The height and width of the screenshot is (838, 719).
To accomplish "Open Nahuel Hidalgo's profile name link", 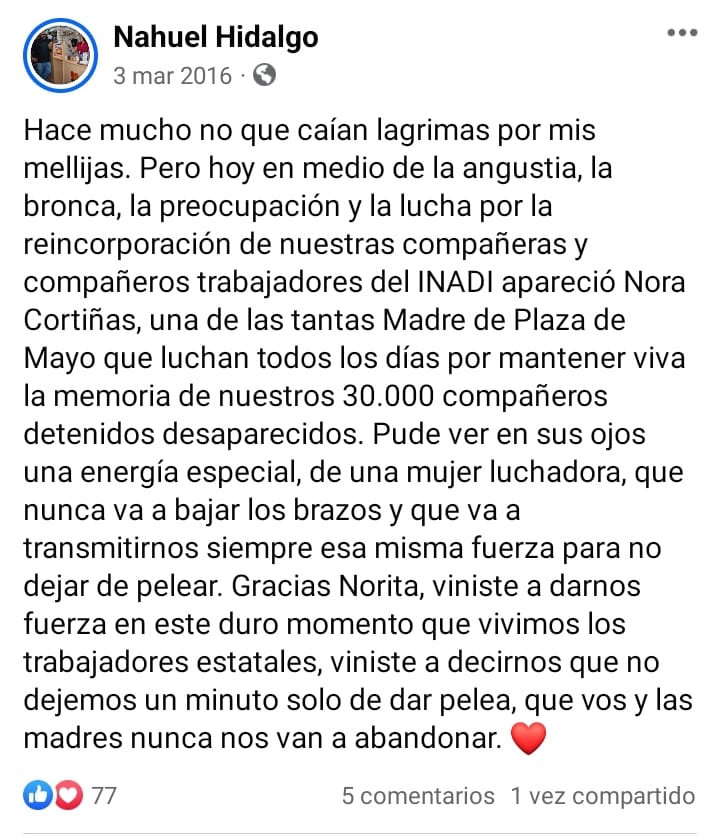I will (215, 38).
